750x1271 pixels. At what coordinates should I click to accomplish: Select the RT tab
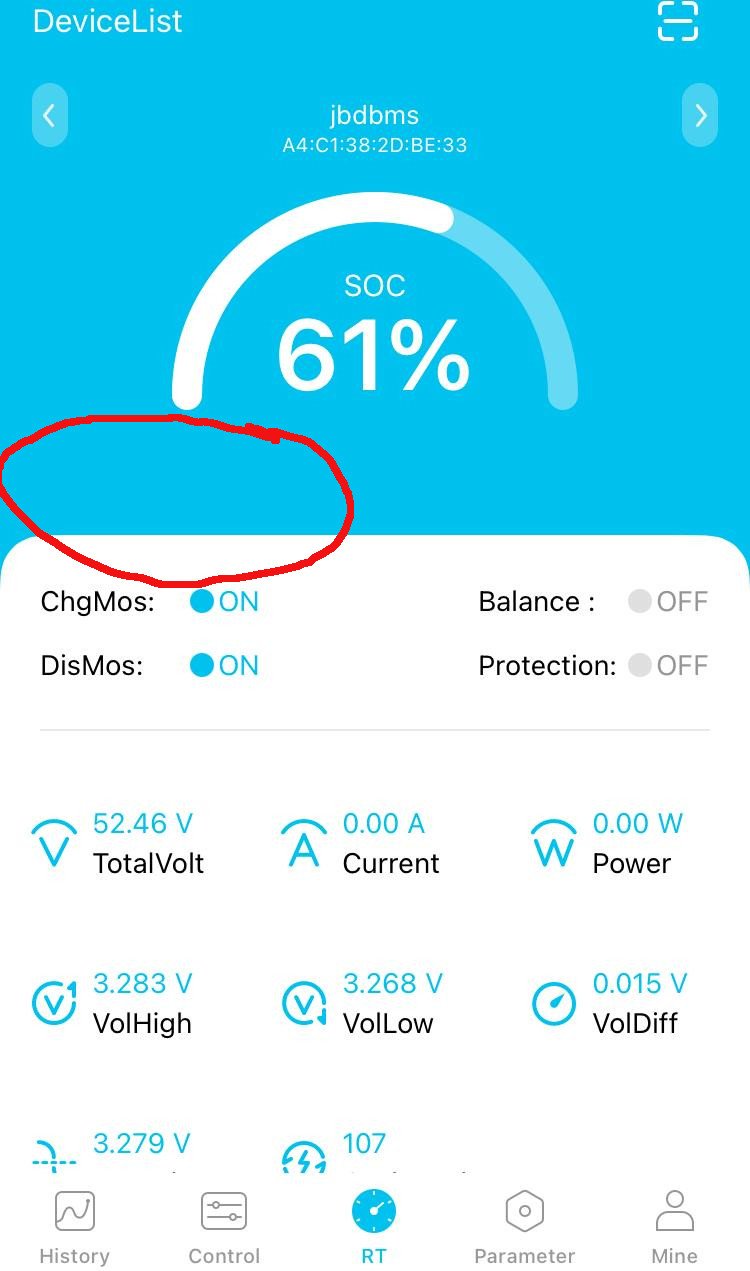pos(374,1227)
